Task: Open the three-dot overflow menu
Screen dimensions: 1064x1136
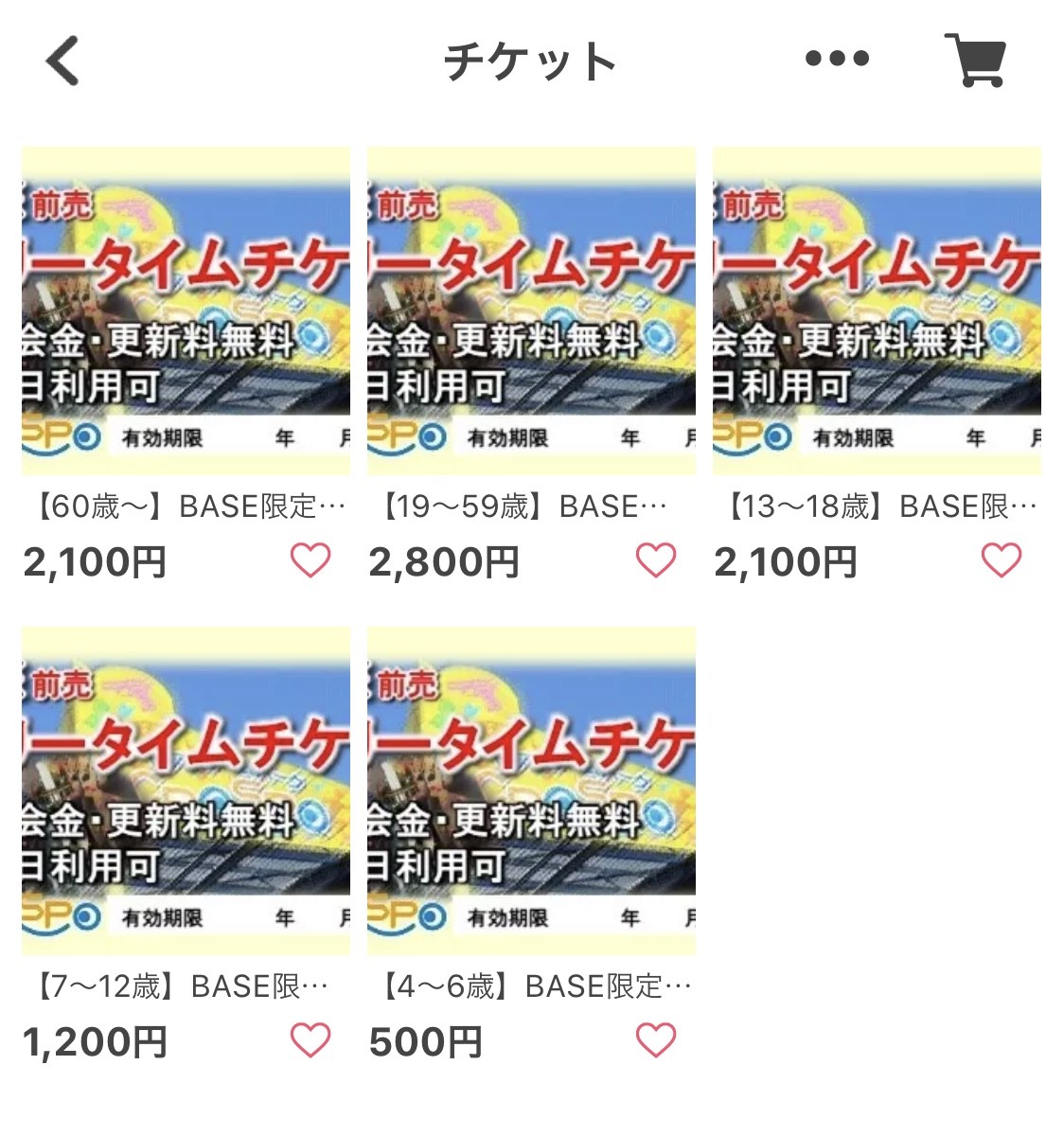Action: click(x=837, y=59)
